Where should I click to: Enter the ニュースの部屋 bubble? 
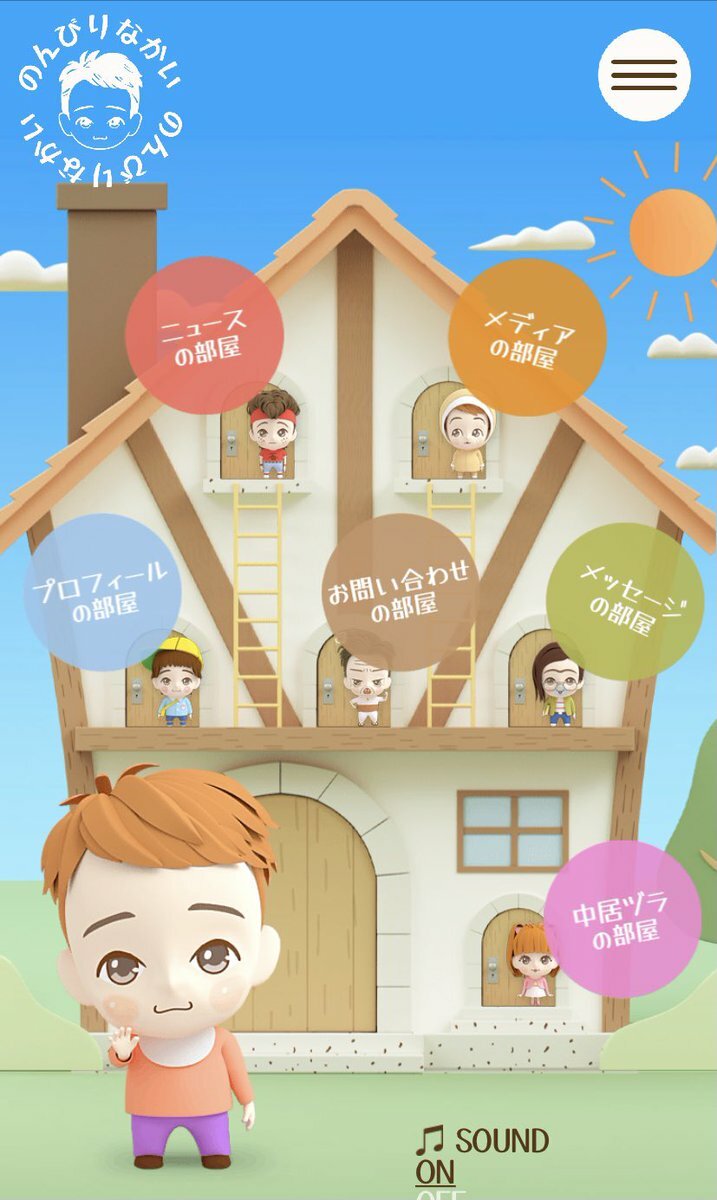tap(205, 336)
